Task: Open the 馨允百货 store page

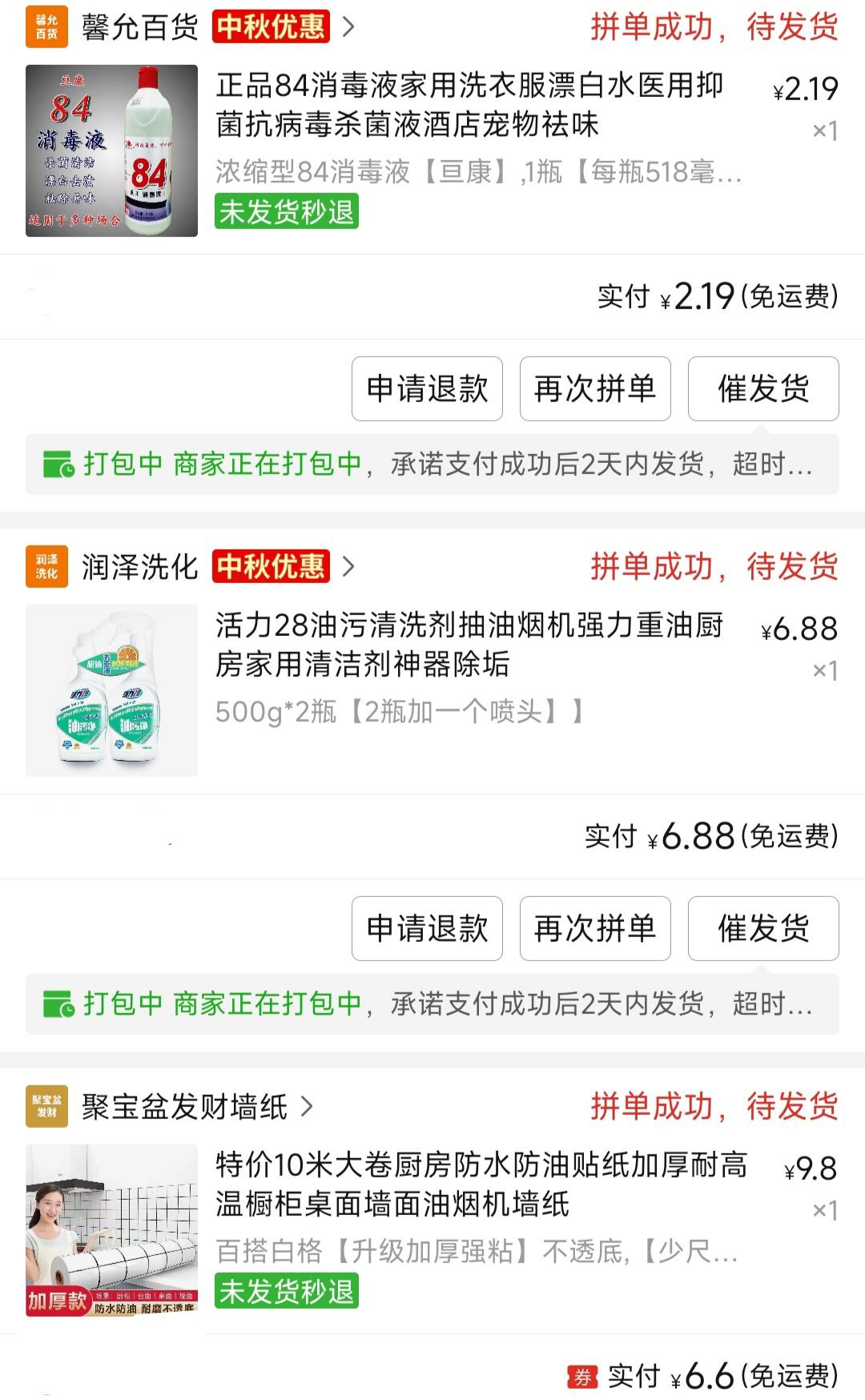Action: 139,28
